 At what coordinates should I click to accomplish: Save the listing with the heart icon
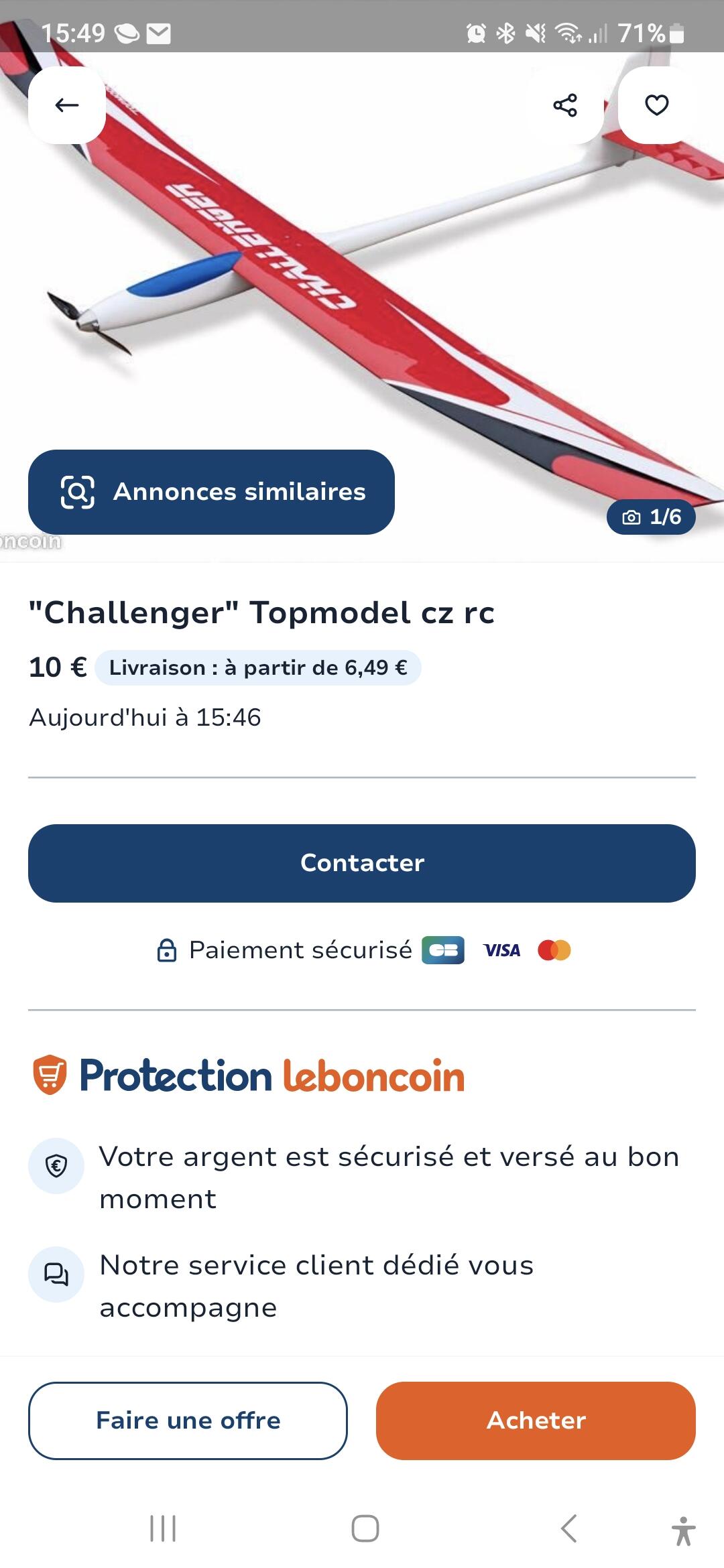coord(657,105)
